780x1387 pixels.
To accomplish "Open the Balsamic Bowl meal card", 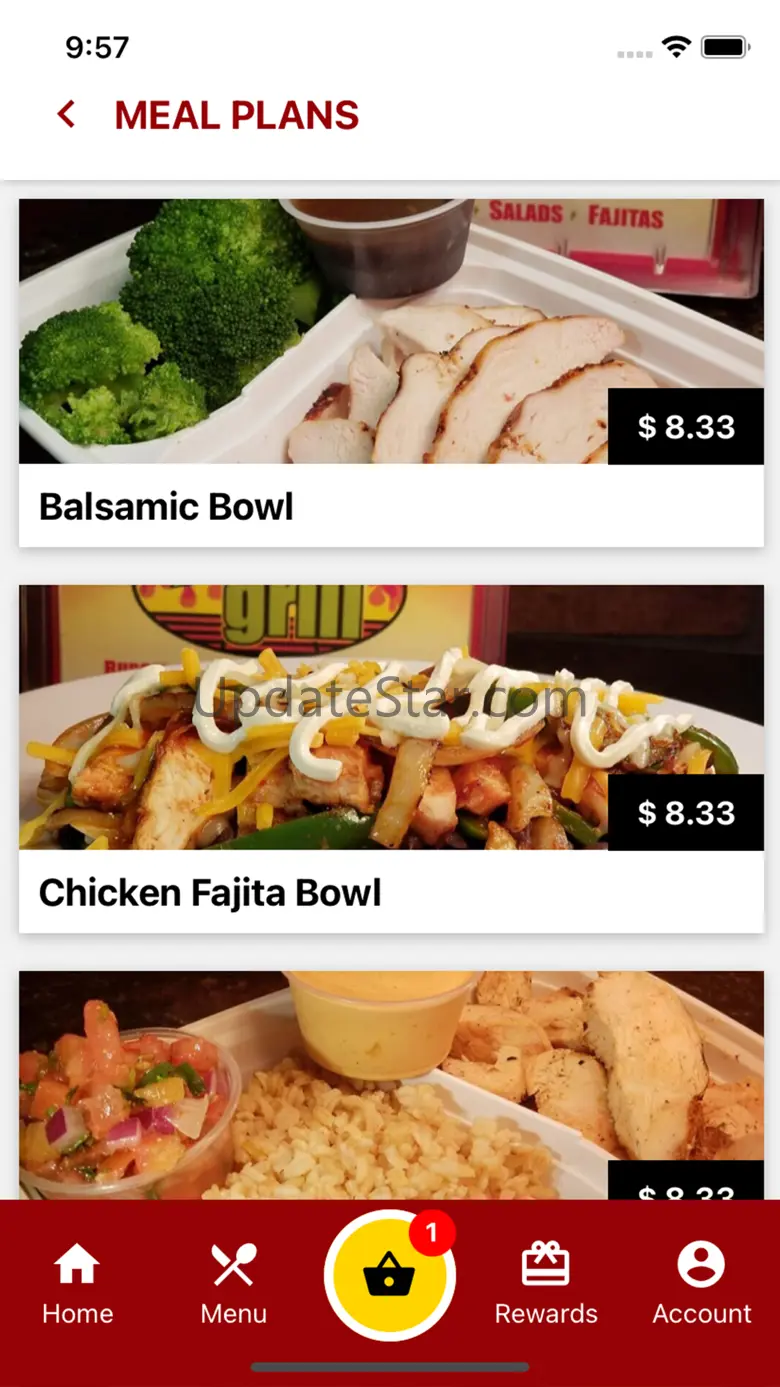I will tap(391, 372).
